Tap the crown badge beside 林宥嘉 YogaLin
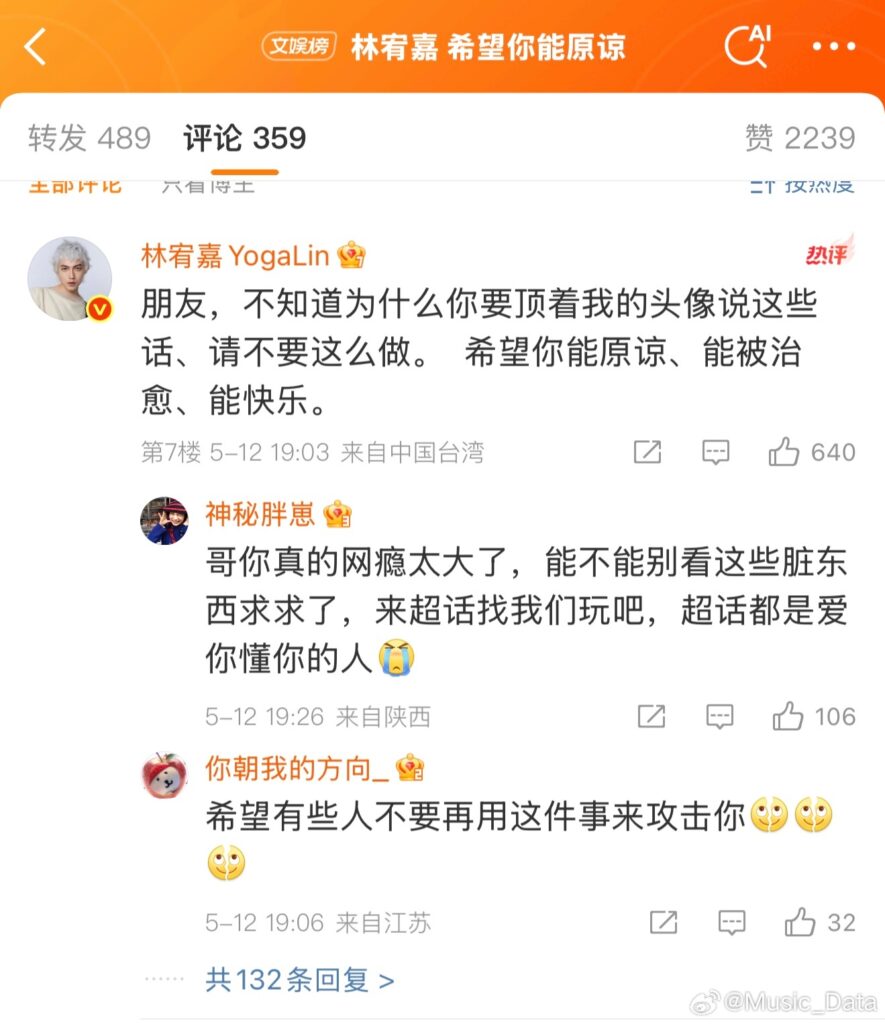 point(352,255)
